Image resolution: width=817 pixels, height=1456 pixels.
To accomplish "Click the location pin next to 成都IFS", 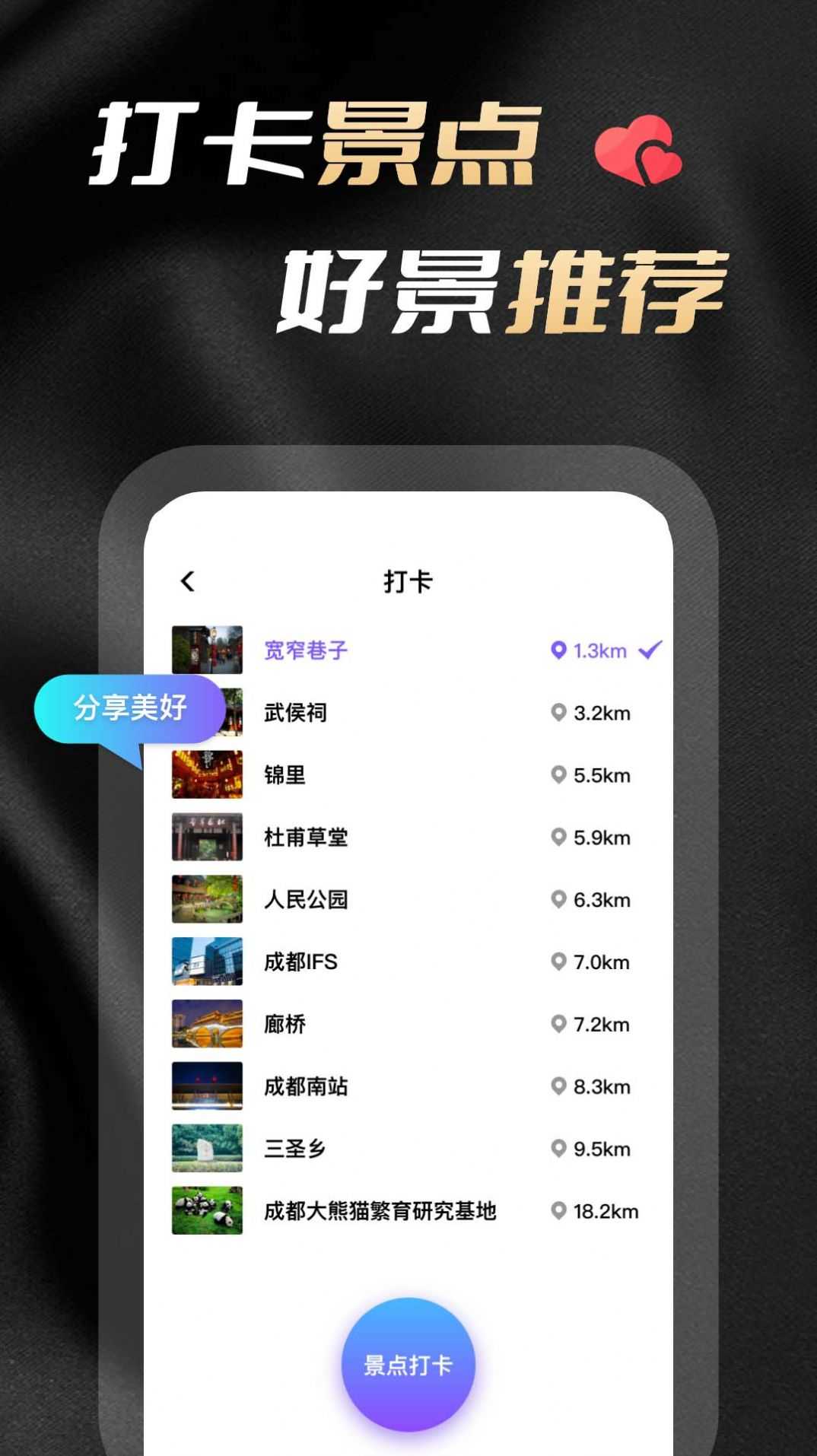I will (x=558, y=962).
